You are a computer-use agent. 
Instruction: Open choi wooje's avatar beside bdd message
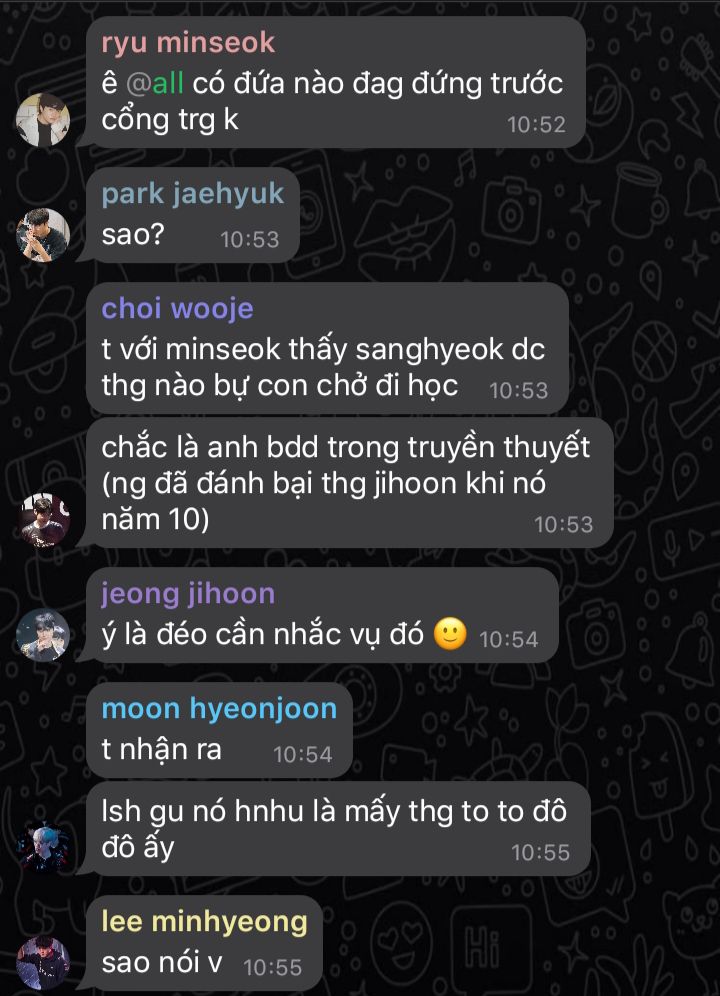click(x=43, y=520)
